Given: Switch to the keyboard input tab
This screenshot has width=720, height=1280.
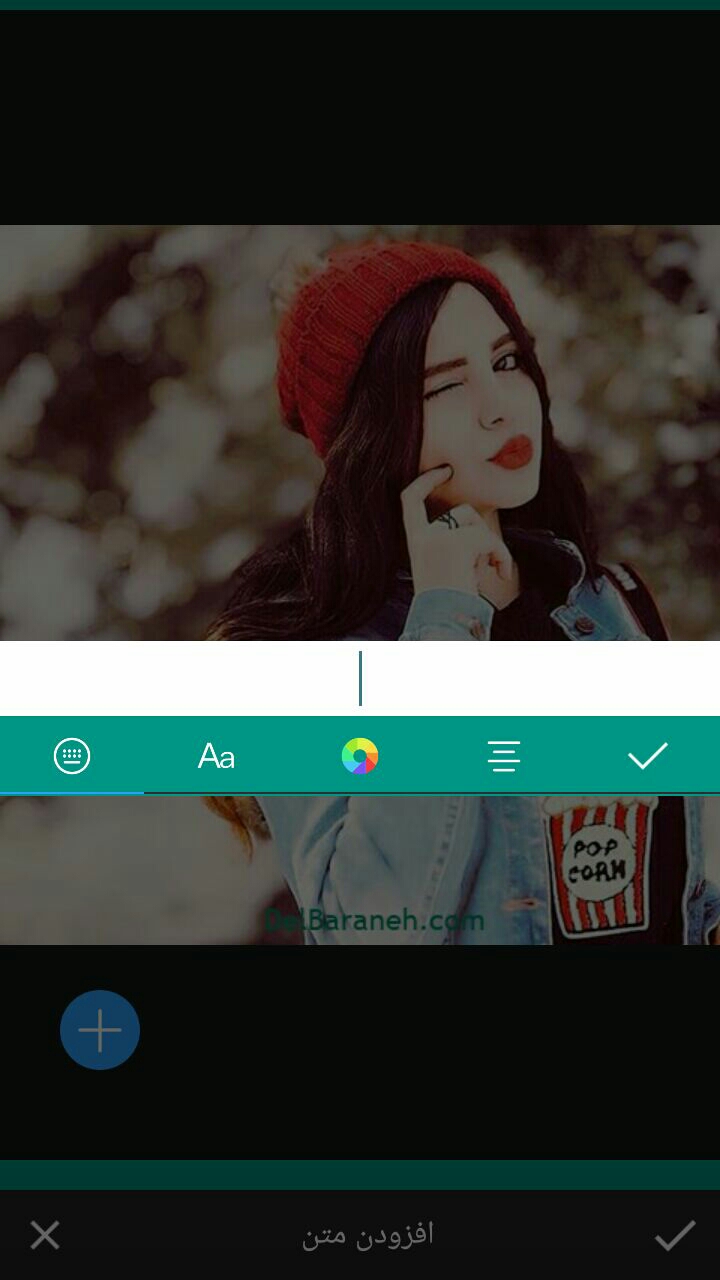Looking at the screenshot, I should coord(72,756).
